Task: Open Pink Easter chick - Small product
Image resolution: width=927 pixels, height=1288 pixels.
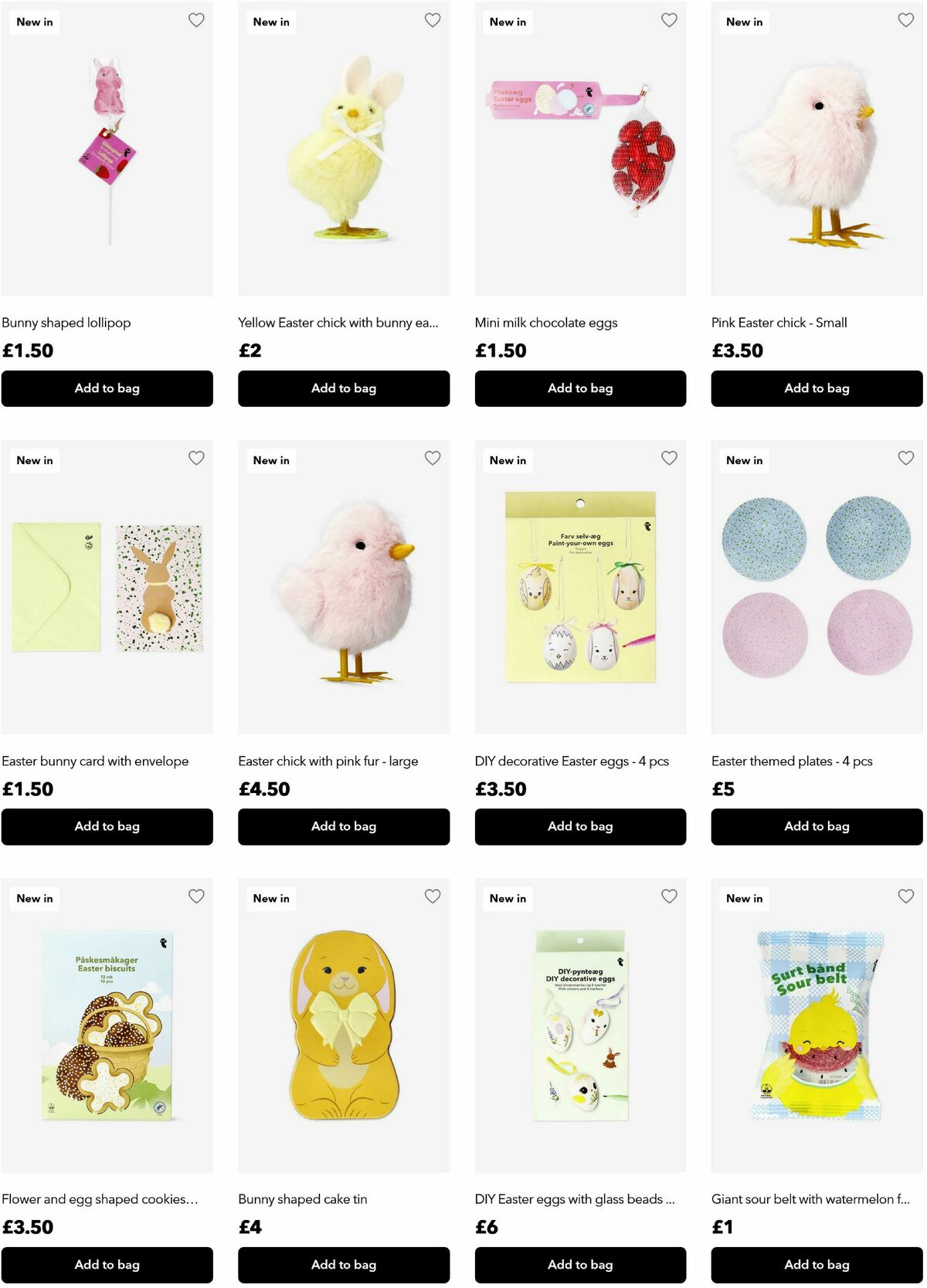Action: [779, 323]
